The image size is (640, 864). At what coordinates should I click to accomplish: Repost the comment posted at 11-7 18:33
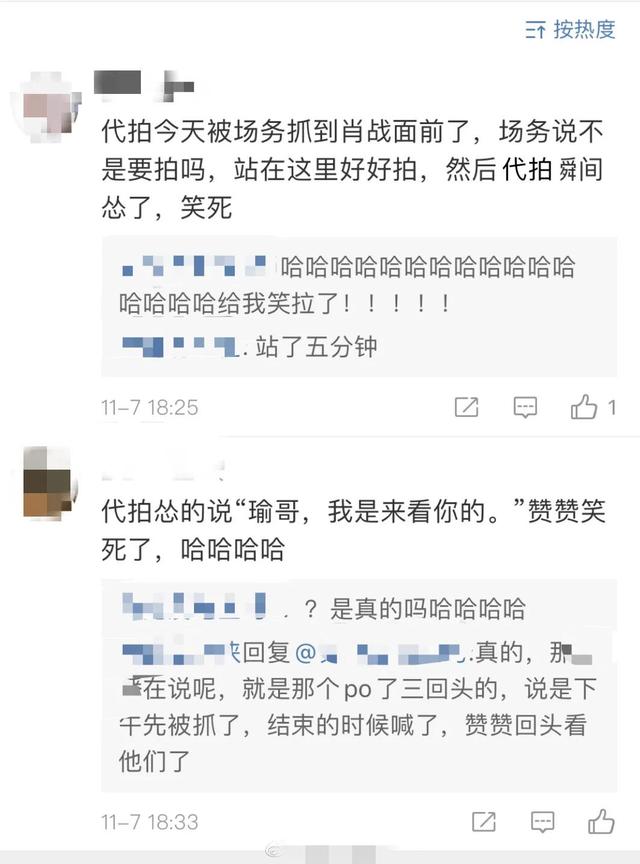coord(484,822)
